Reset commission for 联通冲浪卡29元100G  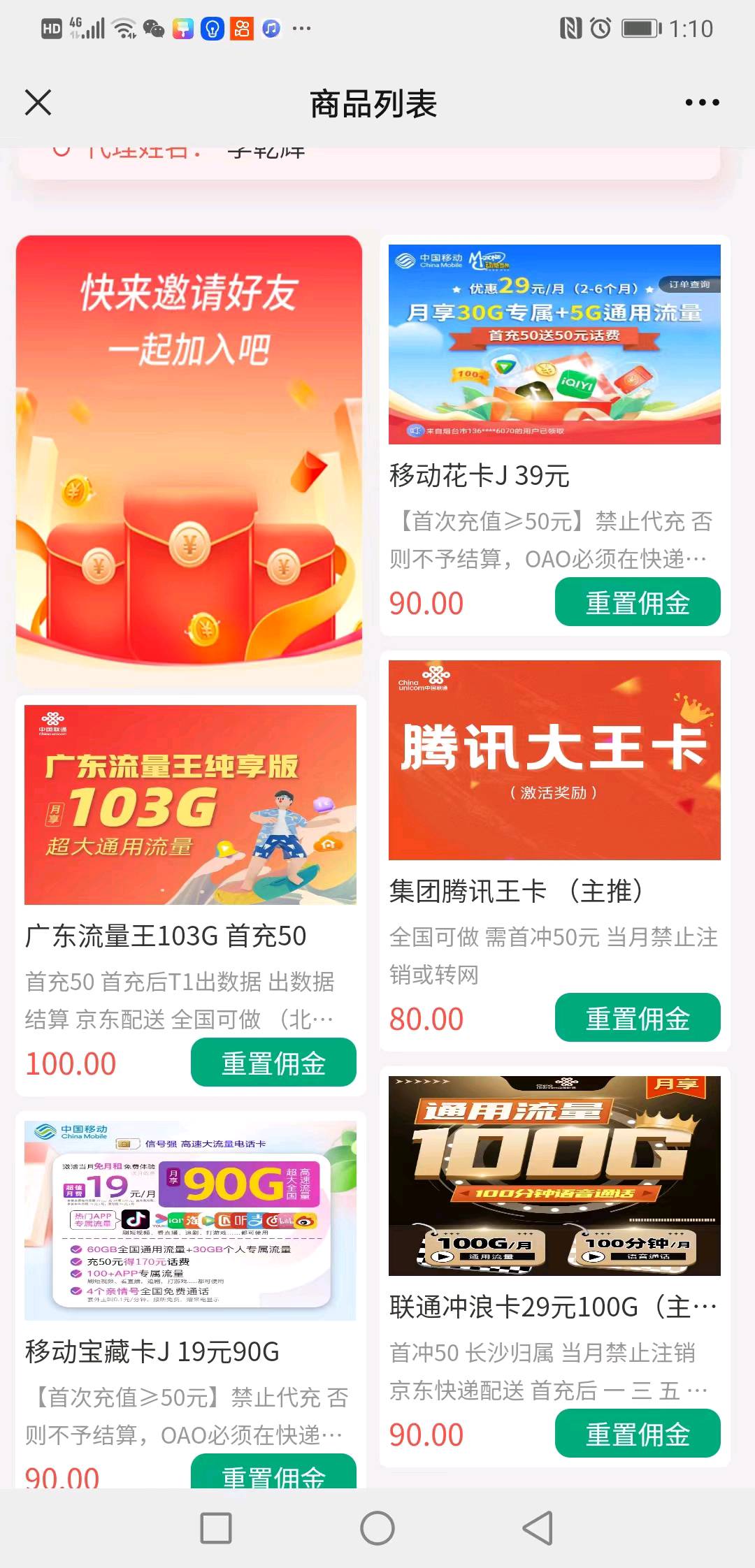coord(637,1434)
